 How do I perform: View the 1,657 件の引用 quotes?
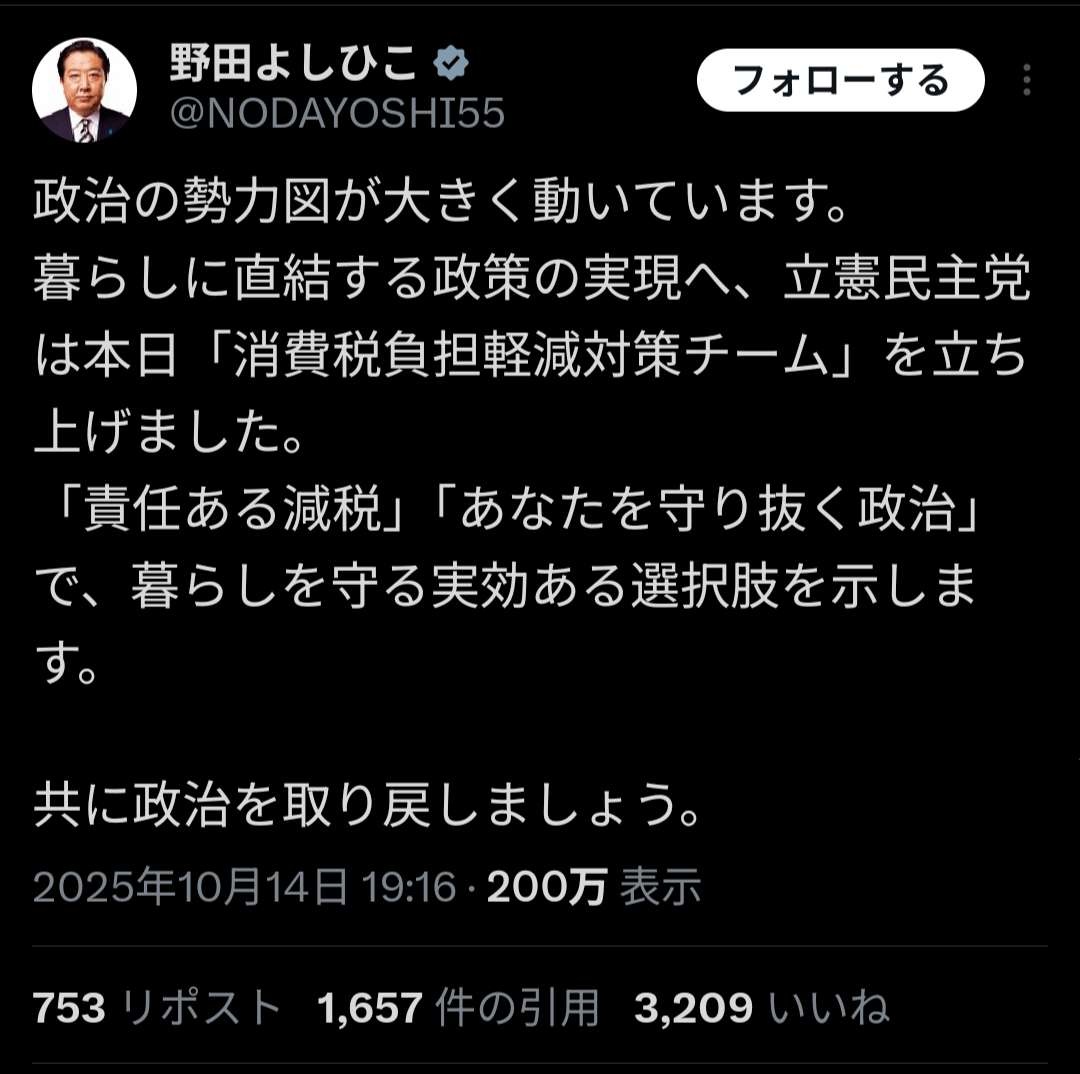click(x=458, y=1008)
